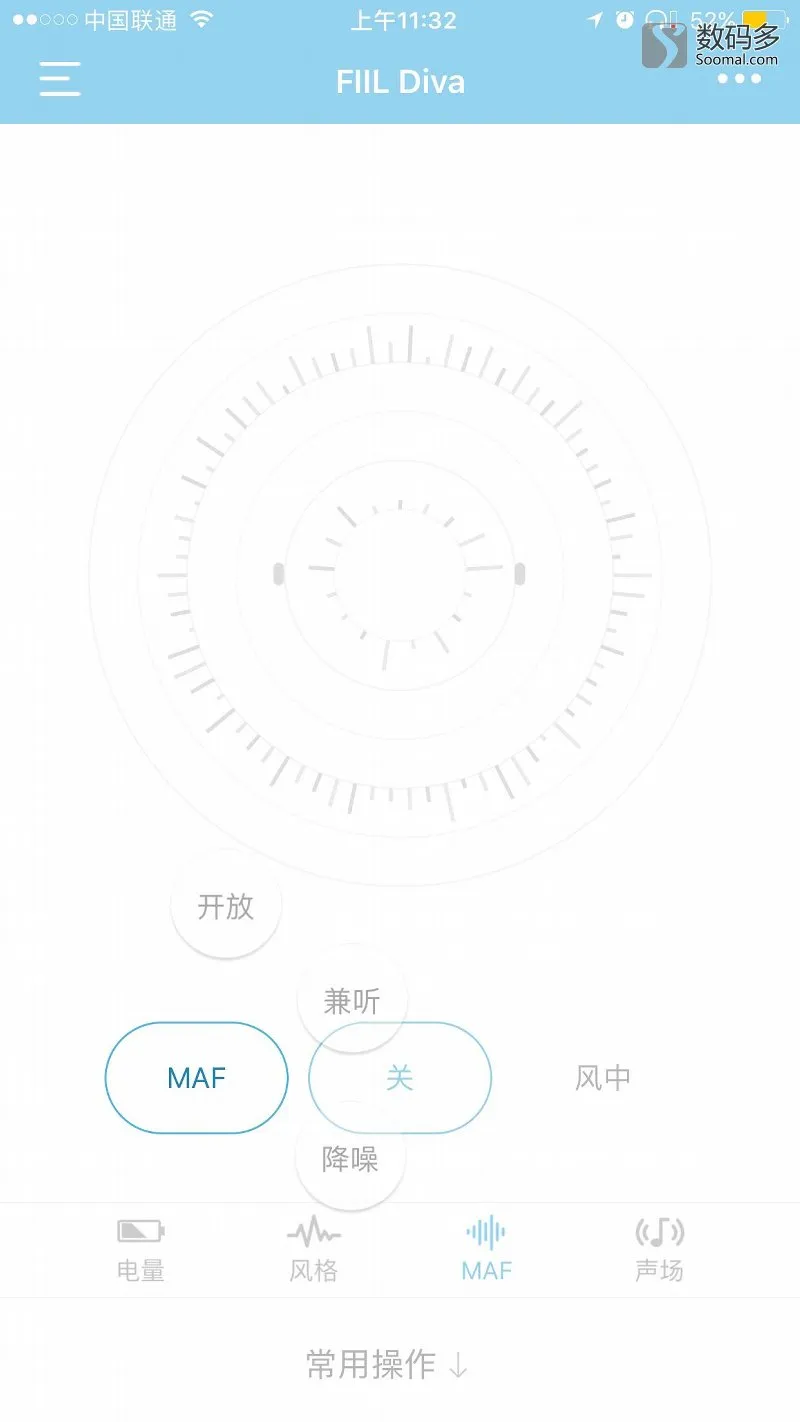Choose the 兼听 mode bubble
800x1422 pixels.
click(352, 1000)
